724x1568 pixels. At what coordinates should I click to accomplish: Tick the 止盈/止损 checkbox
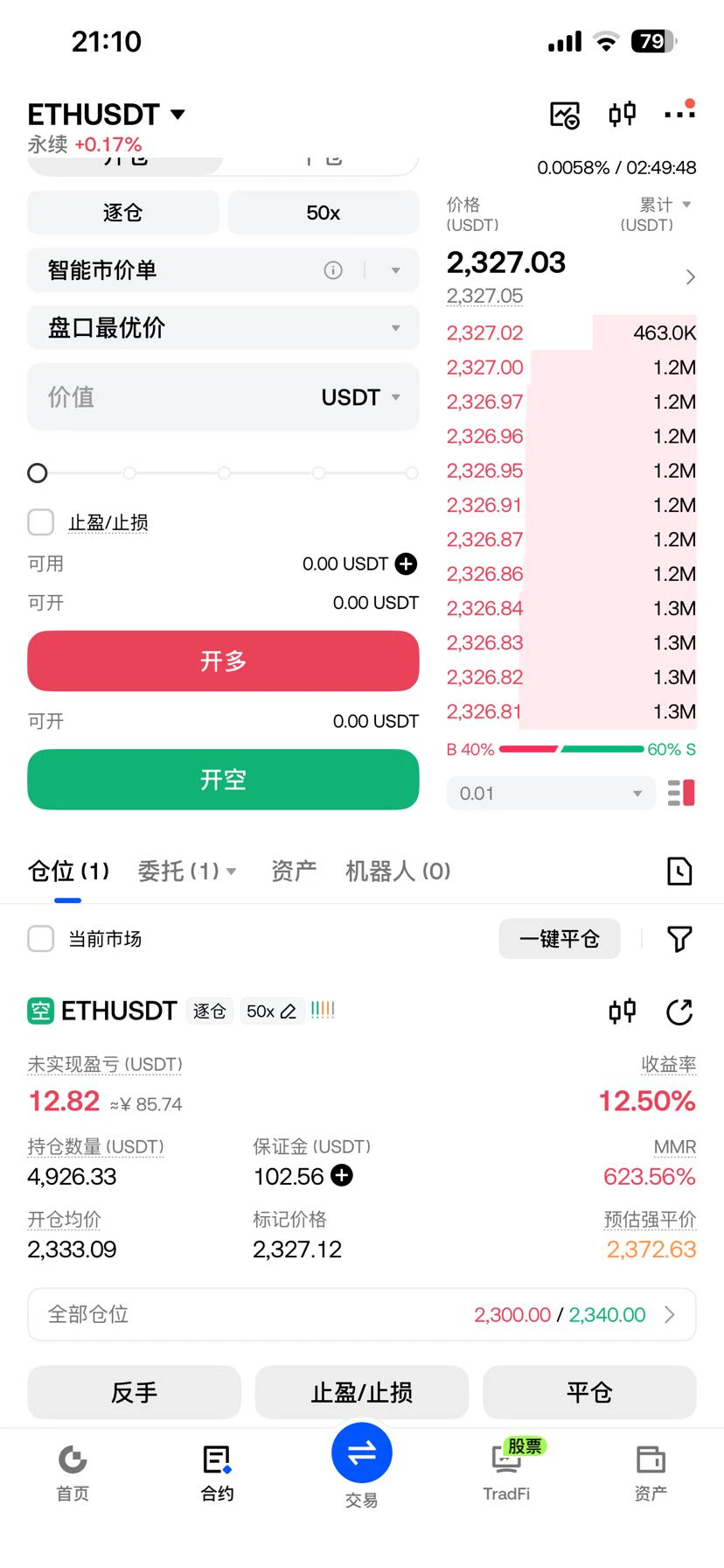tap(41, 522)
